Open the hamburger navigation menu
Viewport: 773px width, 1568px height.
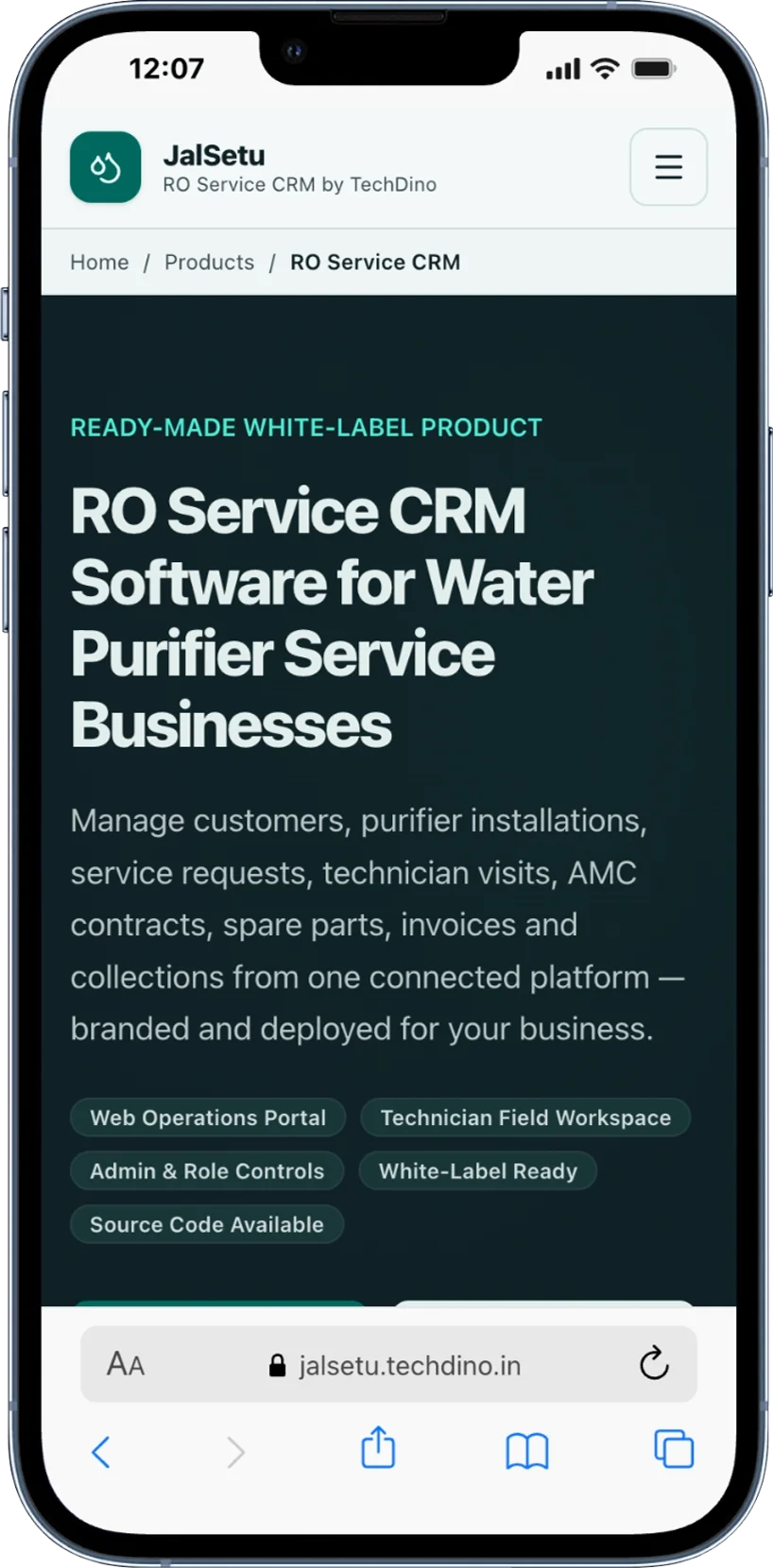(x=668, y=167)
